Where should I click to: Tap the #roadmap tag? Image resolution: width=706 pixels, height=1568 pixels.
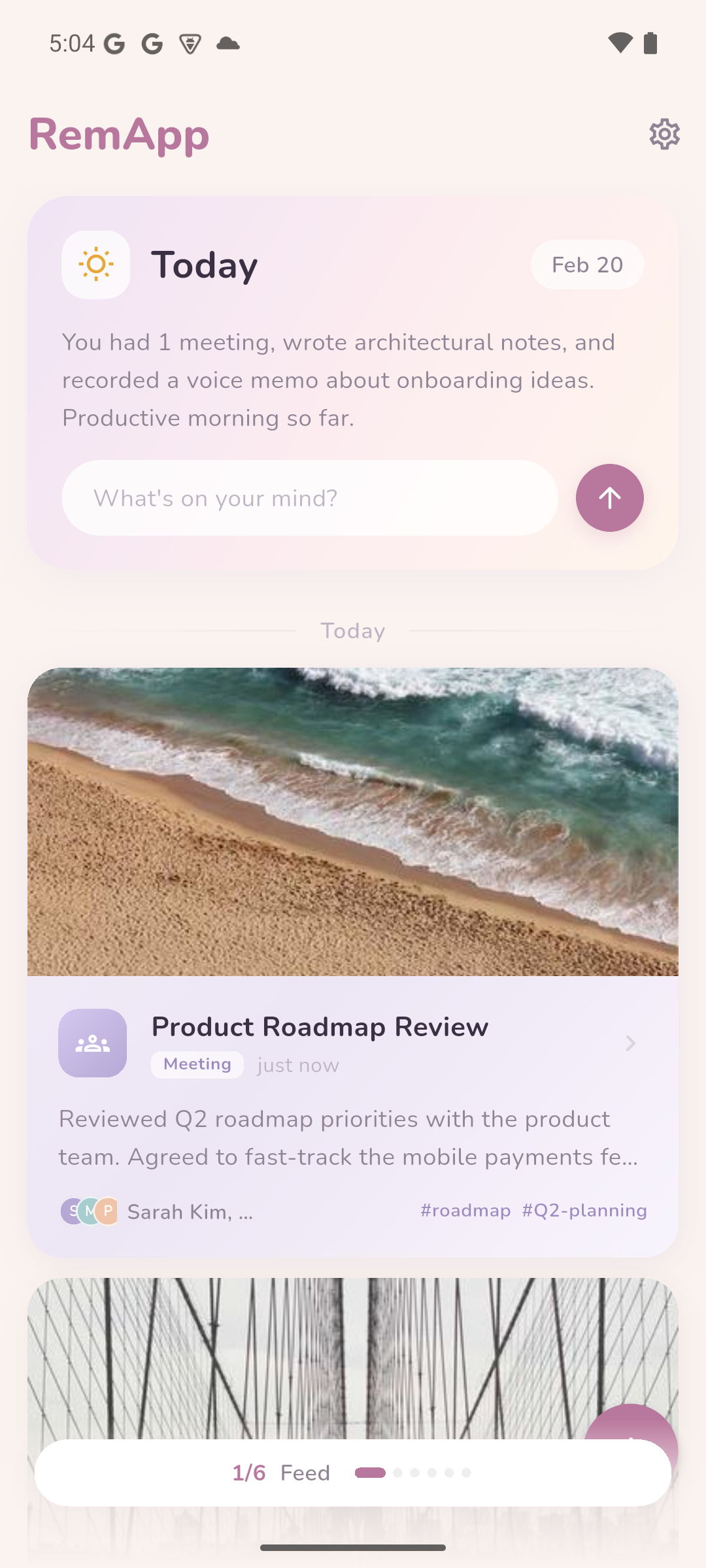(x=465, y=1211)
